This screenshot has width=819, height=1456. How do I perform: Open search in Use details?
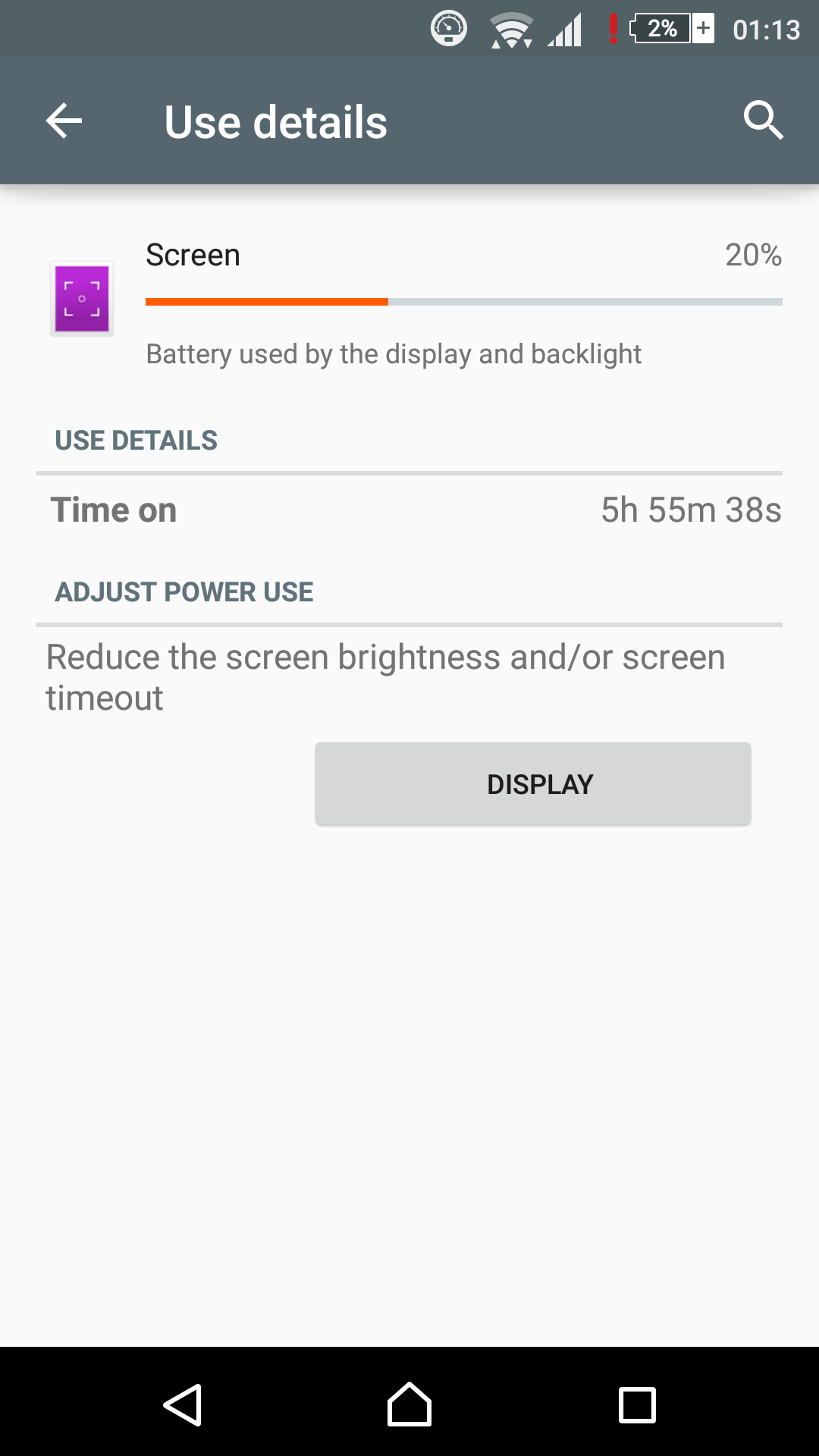point(763,121)
